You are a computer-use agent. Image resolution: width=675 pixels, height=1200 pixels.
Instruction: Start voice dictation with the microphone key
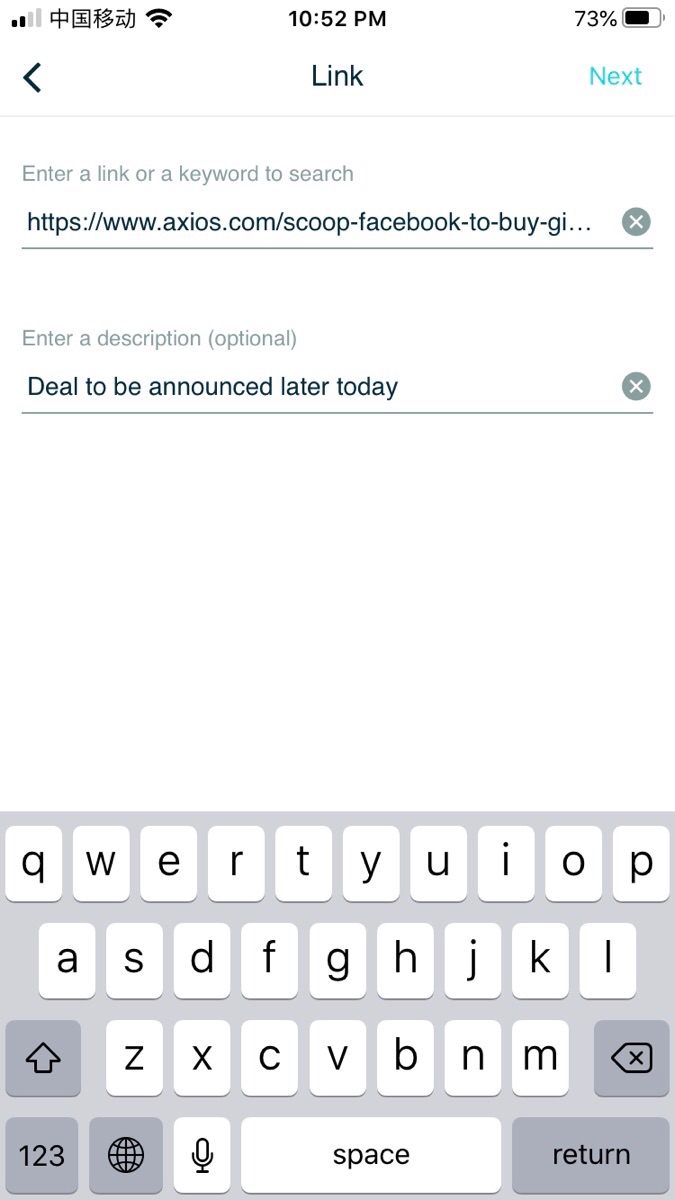coord(202,1155)
